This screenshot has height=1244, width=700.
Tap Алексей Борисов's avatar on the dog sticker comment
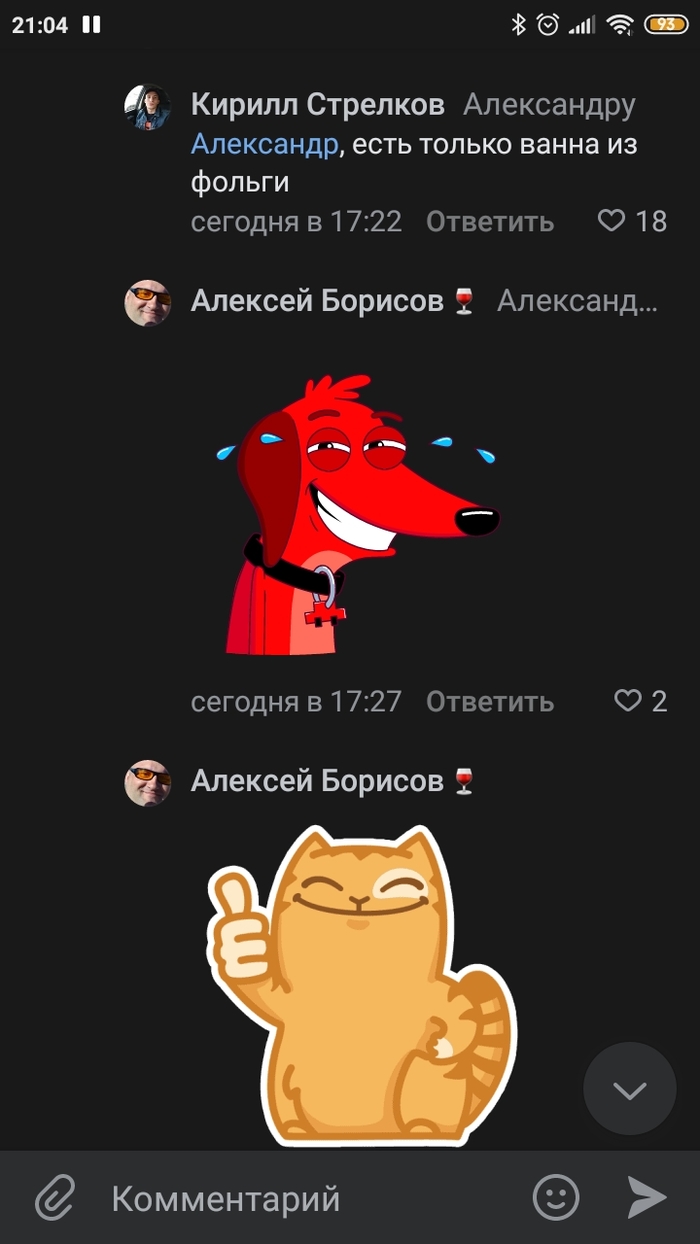(147, 302)
